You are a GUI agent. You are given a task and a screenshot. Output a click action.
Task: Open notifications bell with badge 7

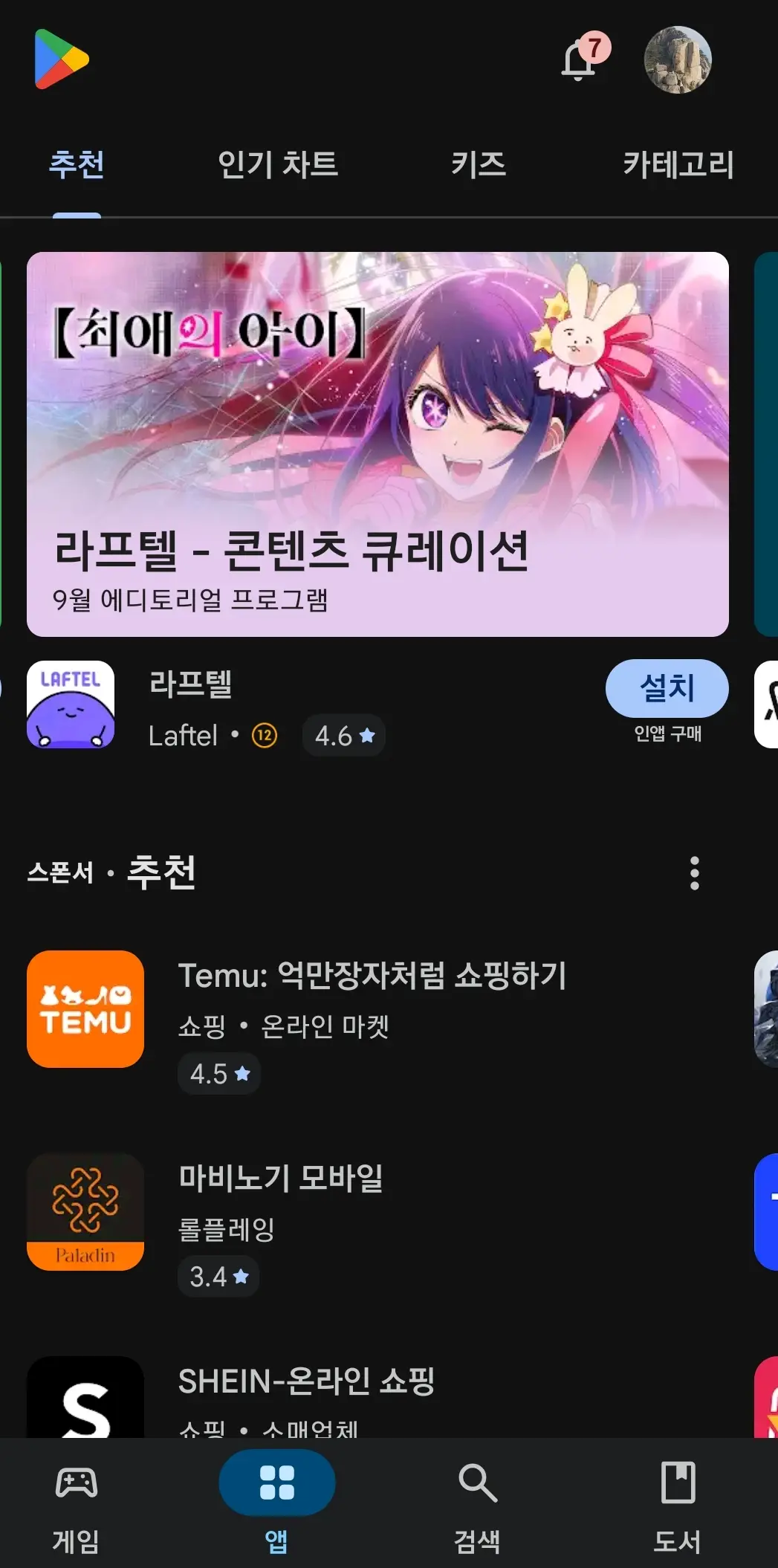(577, 61)
